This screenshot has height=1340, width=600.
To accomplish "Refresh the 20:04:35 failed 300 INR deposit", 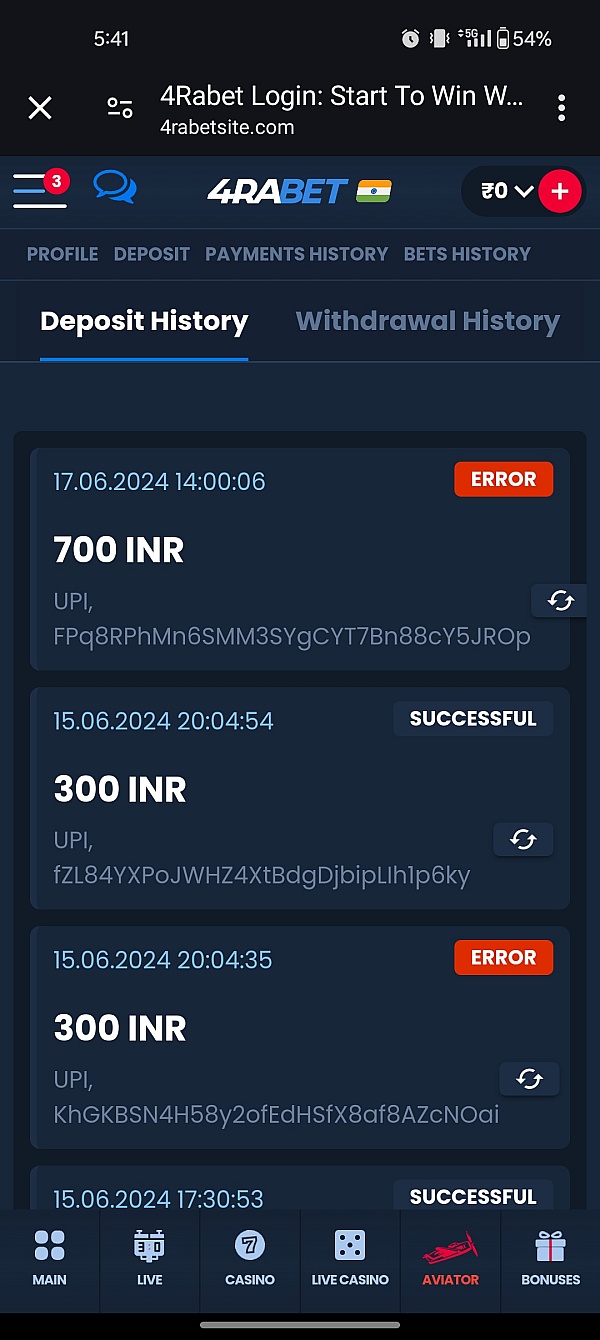I will click(x=529, y=1079).
